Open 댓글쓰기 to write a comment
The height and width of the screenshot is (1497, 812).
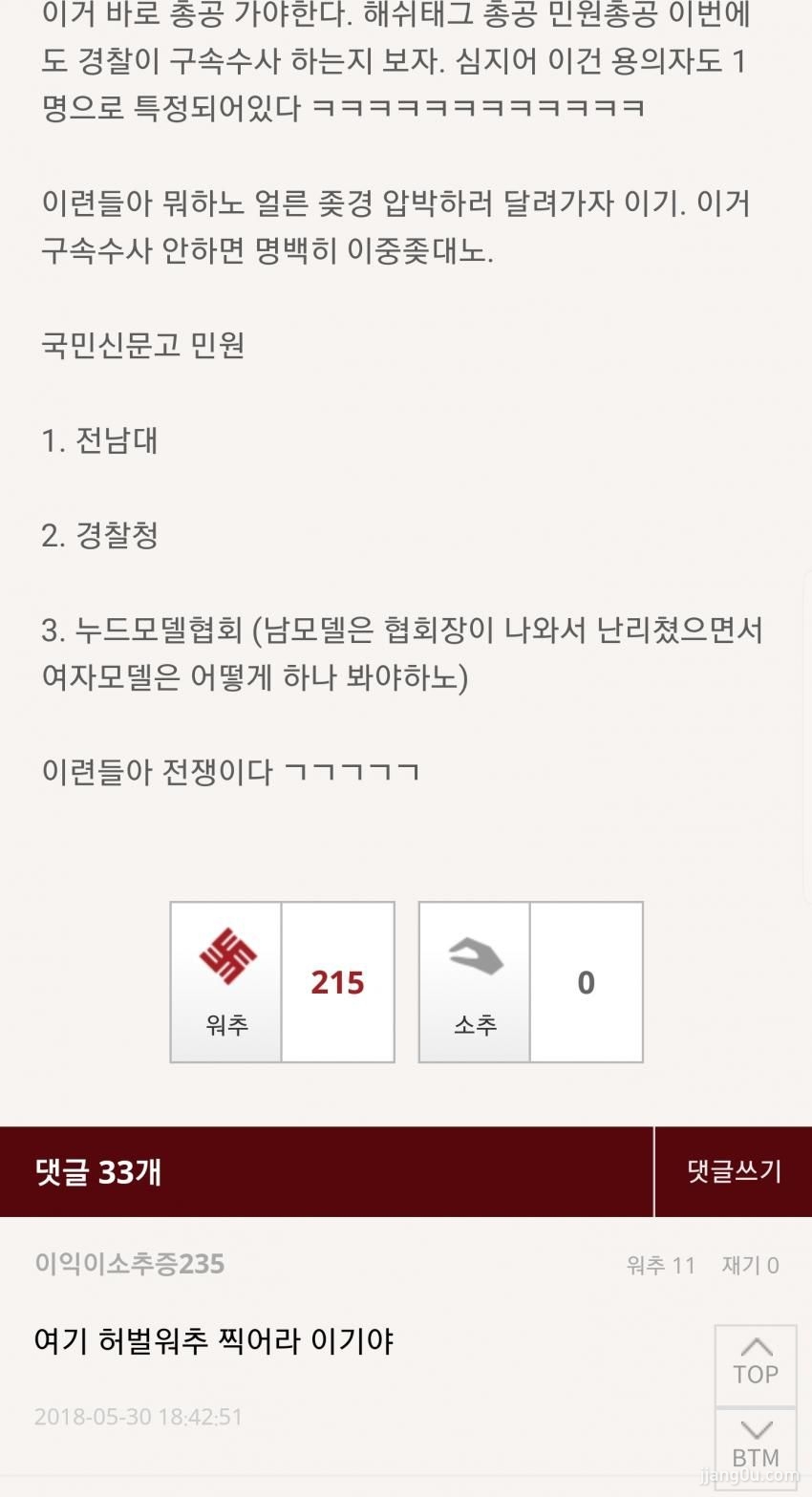click(733, 1171)
